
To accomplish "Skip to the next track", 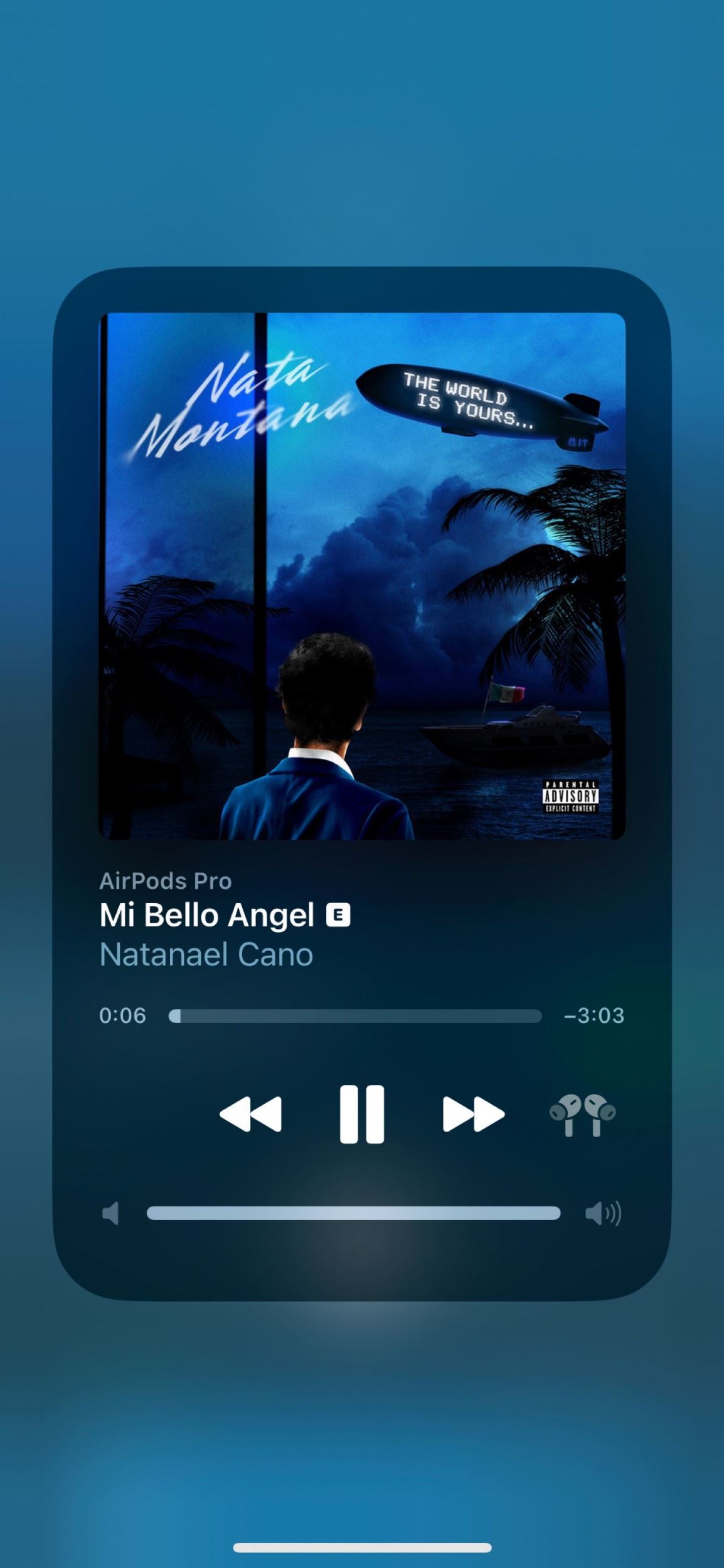I will [473, 1115].
